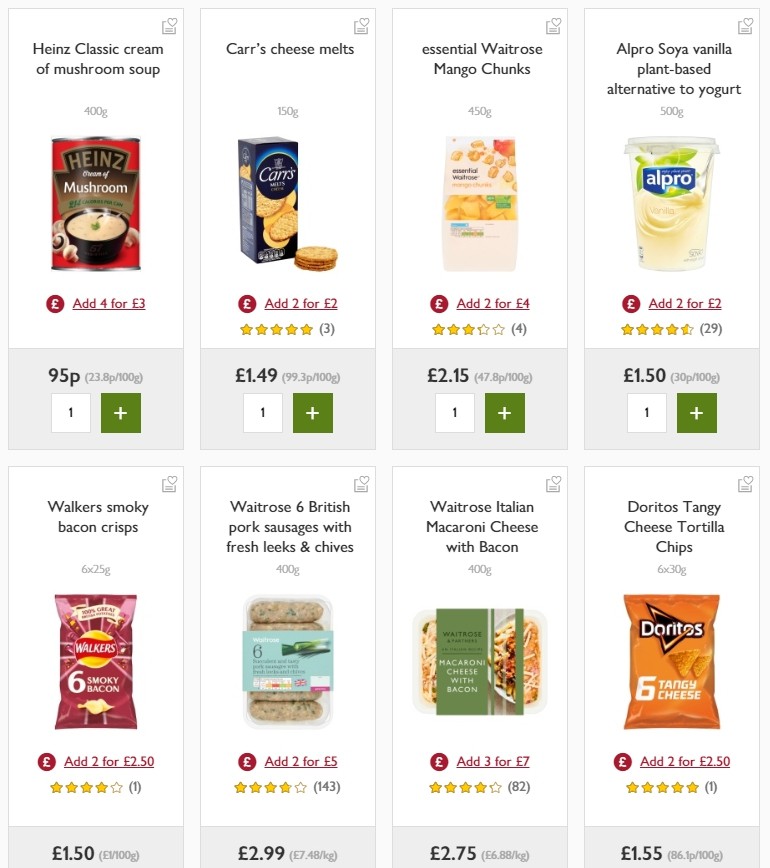Viewport: 770px width, 868px height.
Task: Open the 'Add 3 for £7' macaroni offer
Action: coord(492,761)
